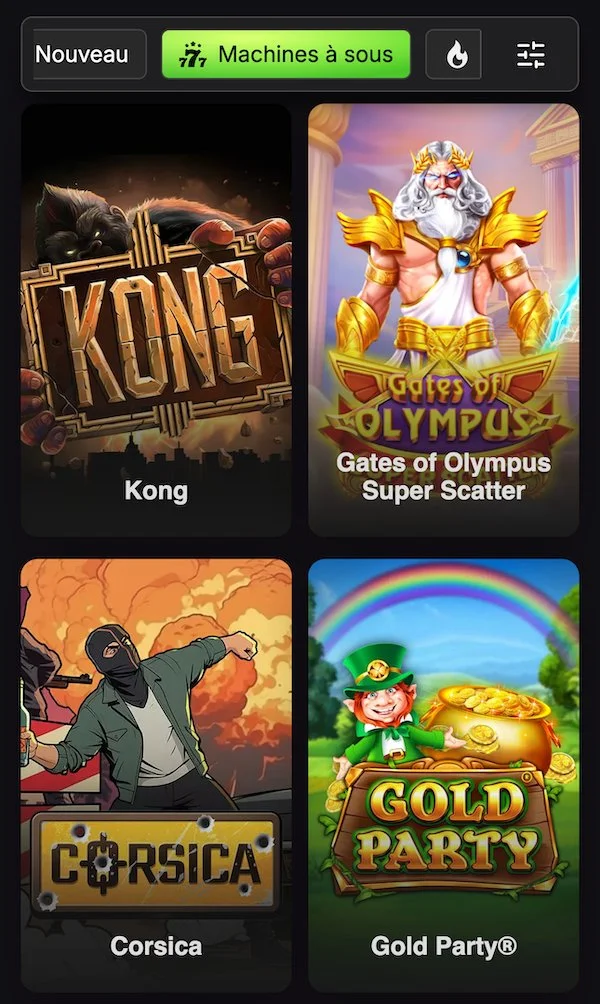Open the filter settings sliders icon
This screenshot has height=1004, width=600.
click(x=531, y=54)
